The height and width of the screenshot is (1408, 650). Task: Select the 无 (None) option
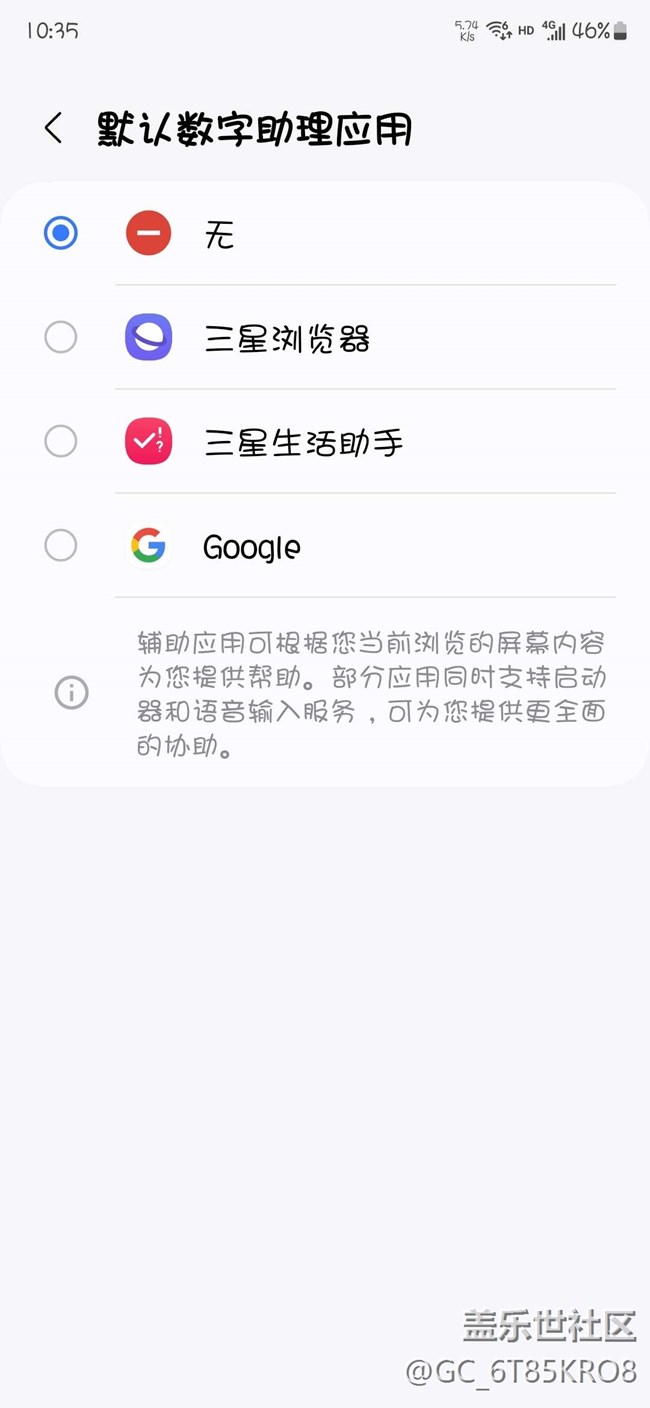tap(61, 234)
